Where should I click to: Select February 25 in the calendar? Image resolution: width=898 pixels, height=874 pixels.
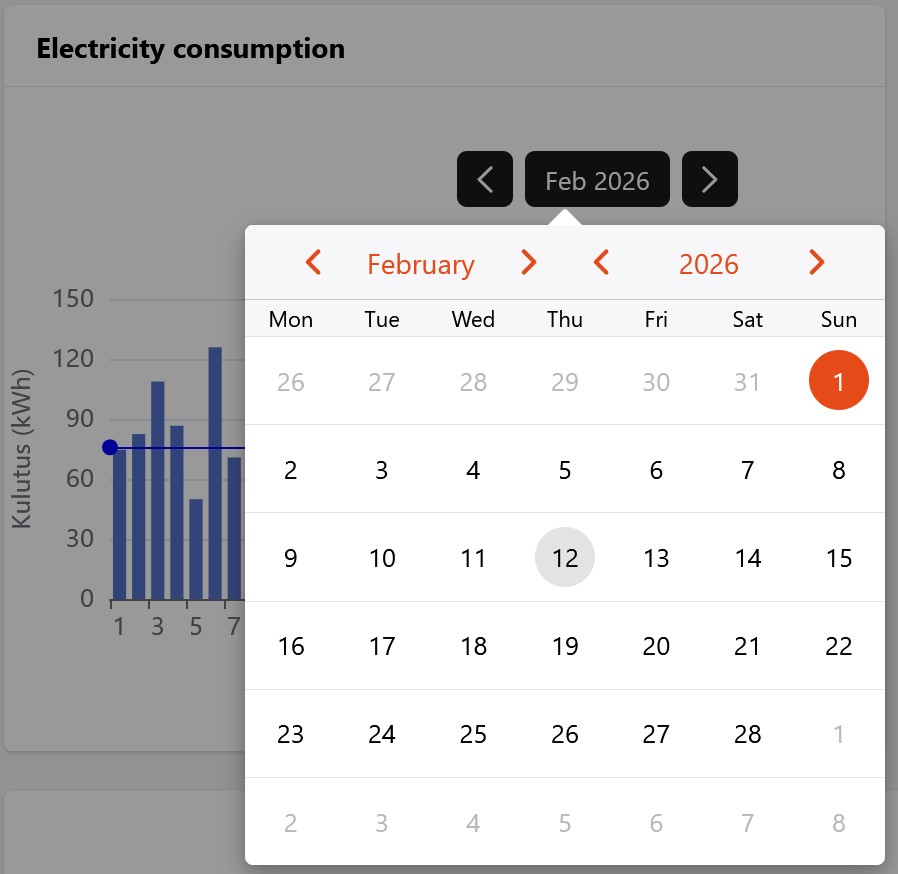[473, 734]
